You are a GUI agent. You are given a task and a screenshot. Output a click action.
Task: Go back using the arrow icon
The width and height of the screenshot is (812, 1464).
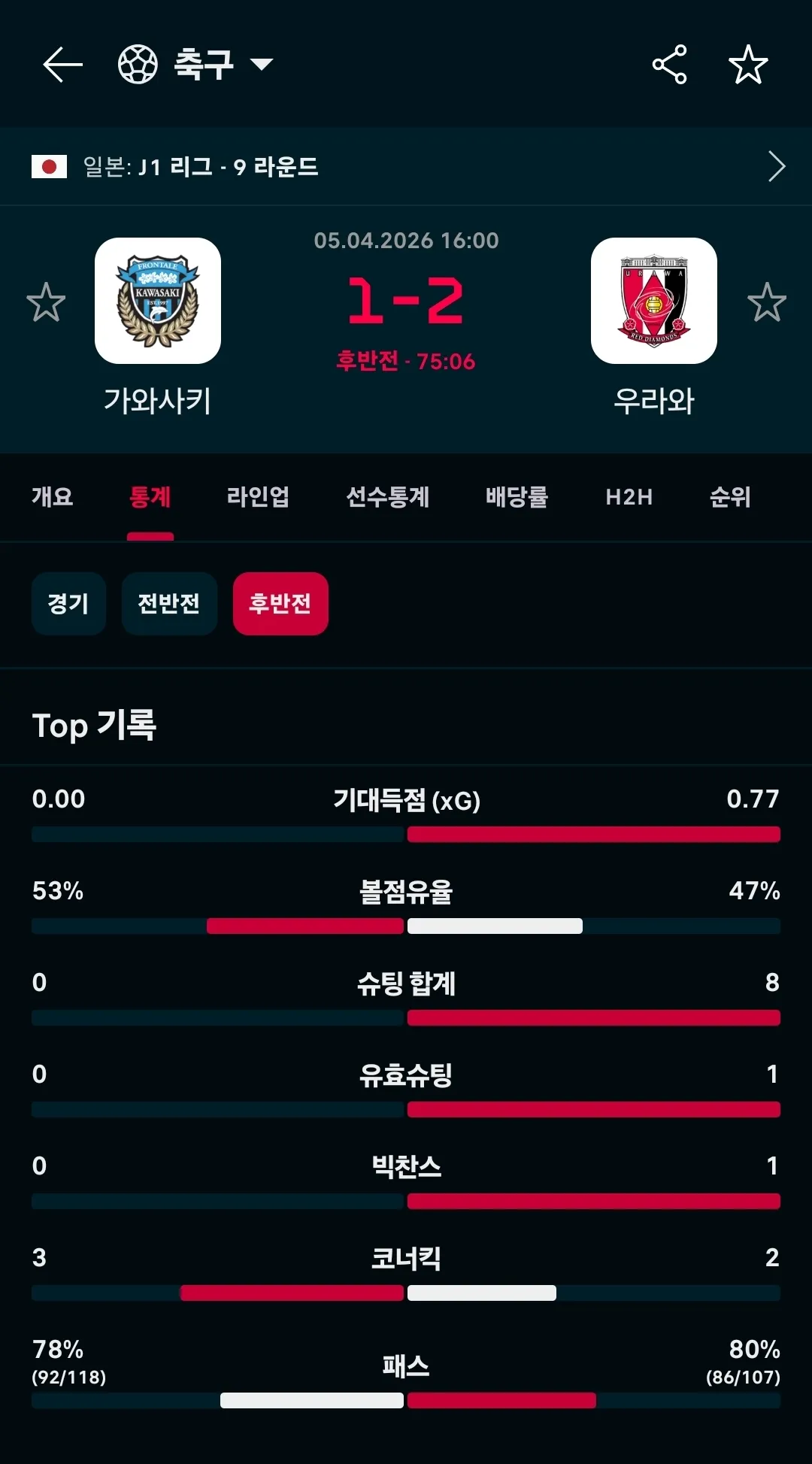tap(62, 65)
